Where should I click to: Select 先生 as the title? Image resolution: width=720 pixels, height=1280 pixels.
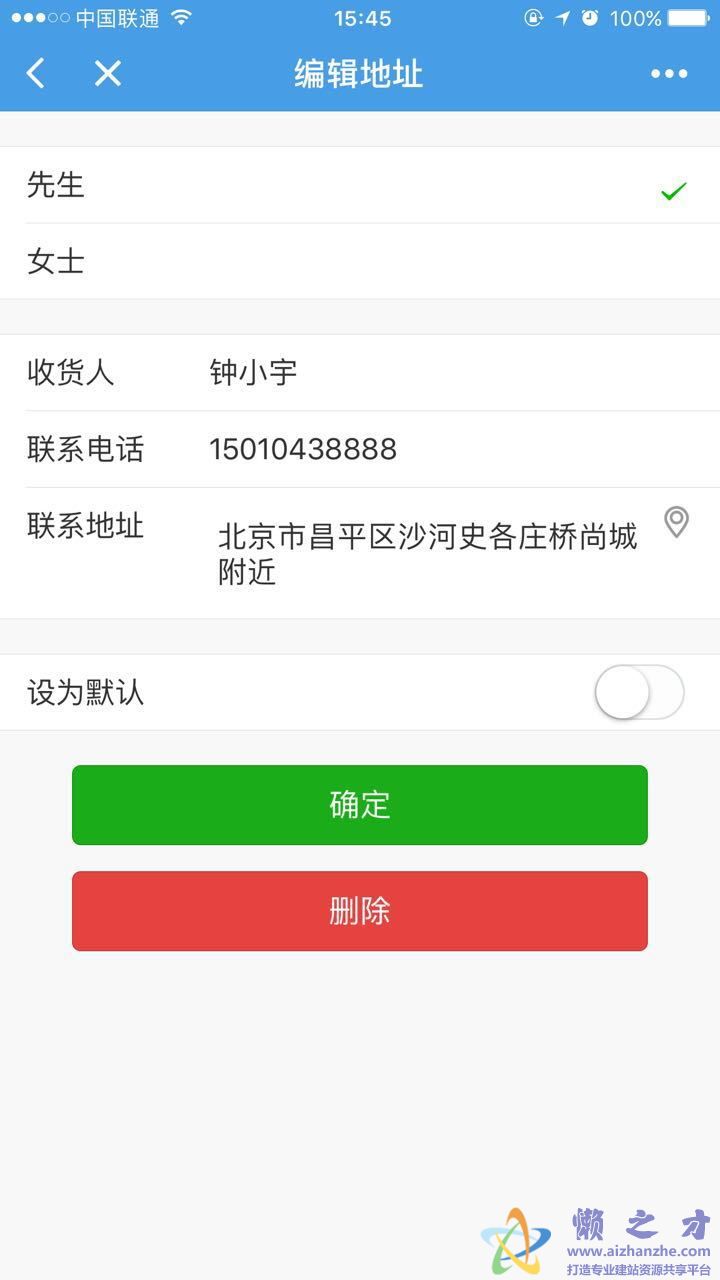(x=360, y=186)
